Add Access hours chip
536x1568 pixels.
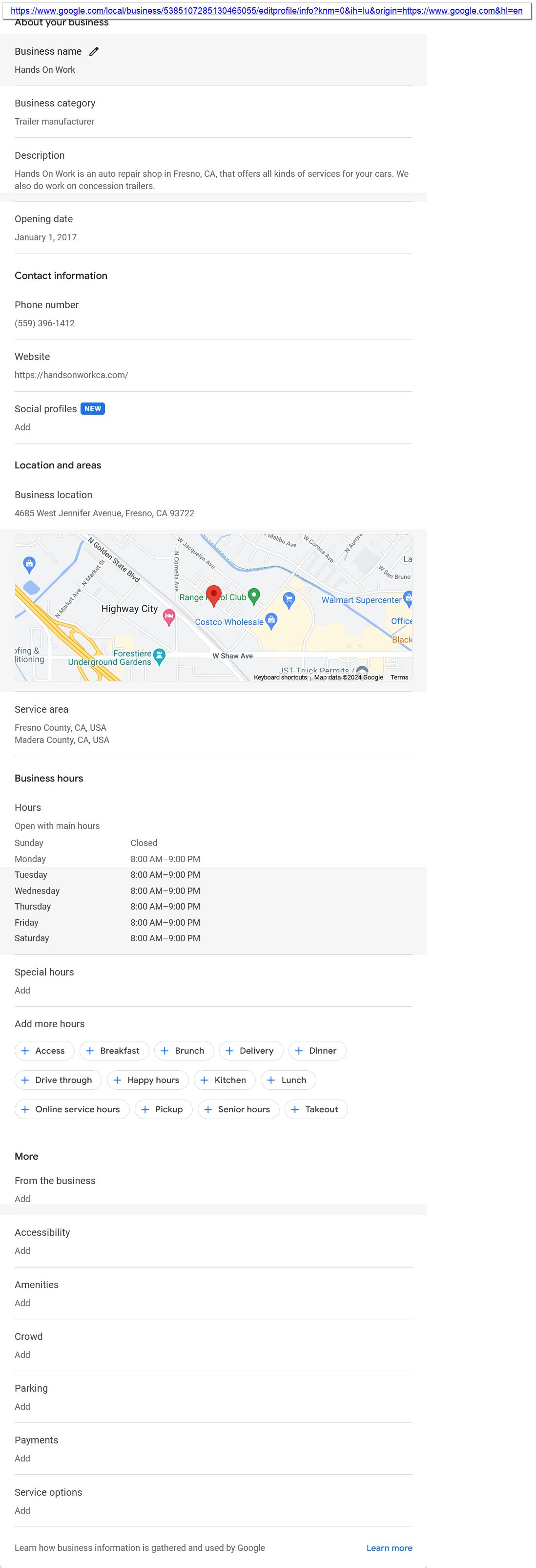(x=44, y=1051)
